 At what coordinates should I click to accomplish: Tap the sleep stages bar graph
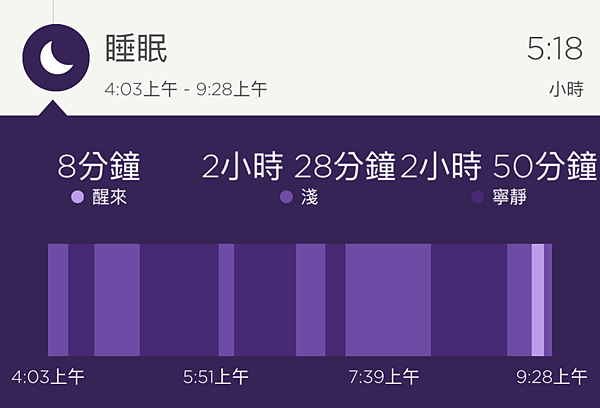pos(300,299)
